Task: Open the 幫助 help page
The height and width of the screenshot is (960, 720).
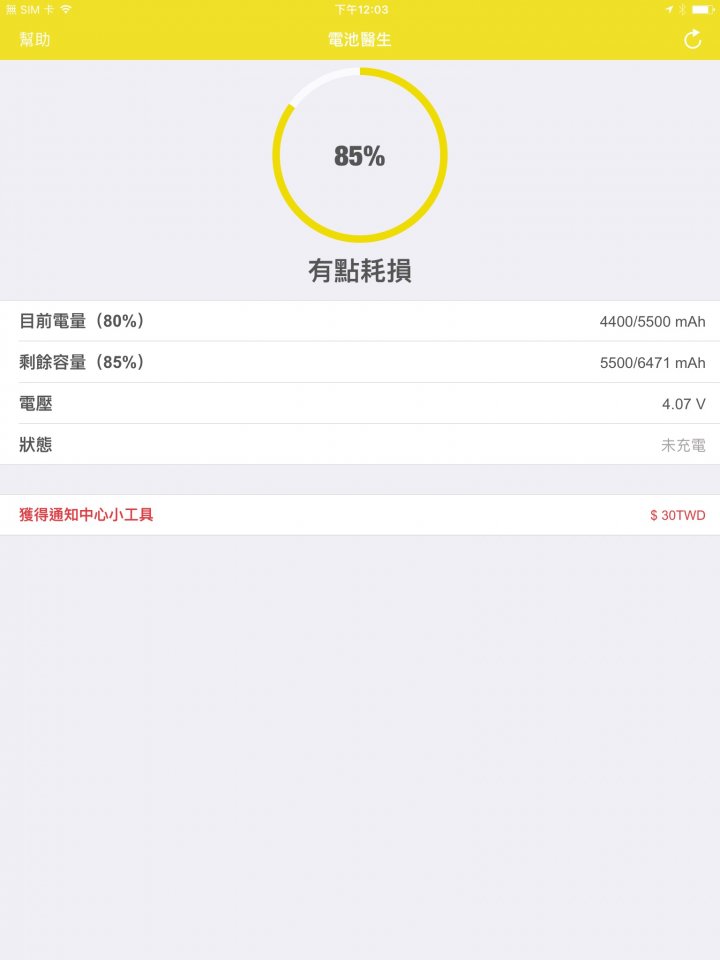Action: click(35, 40)
